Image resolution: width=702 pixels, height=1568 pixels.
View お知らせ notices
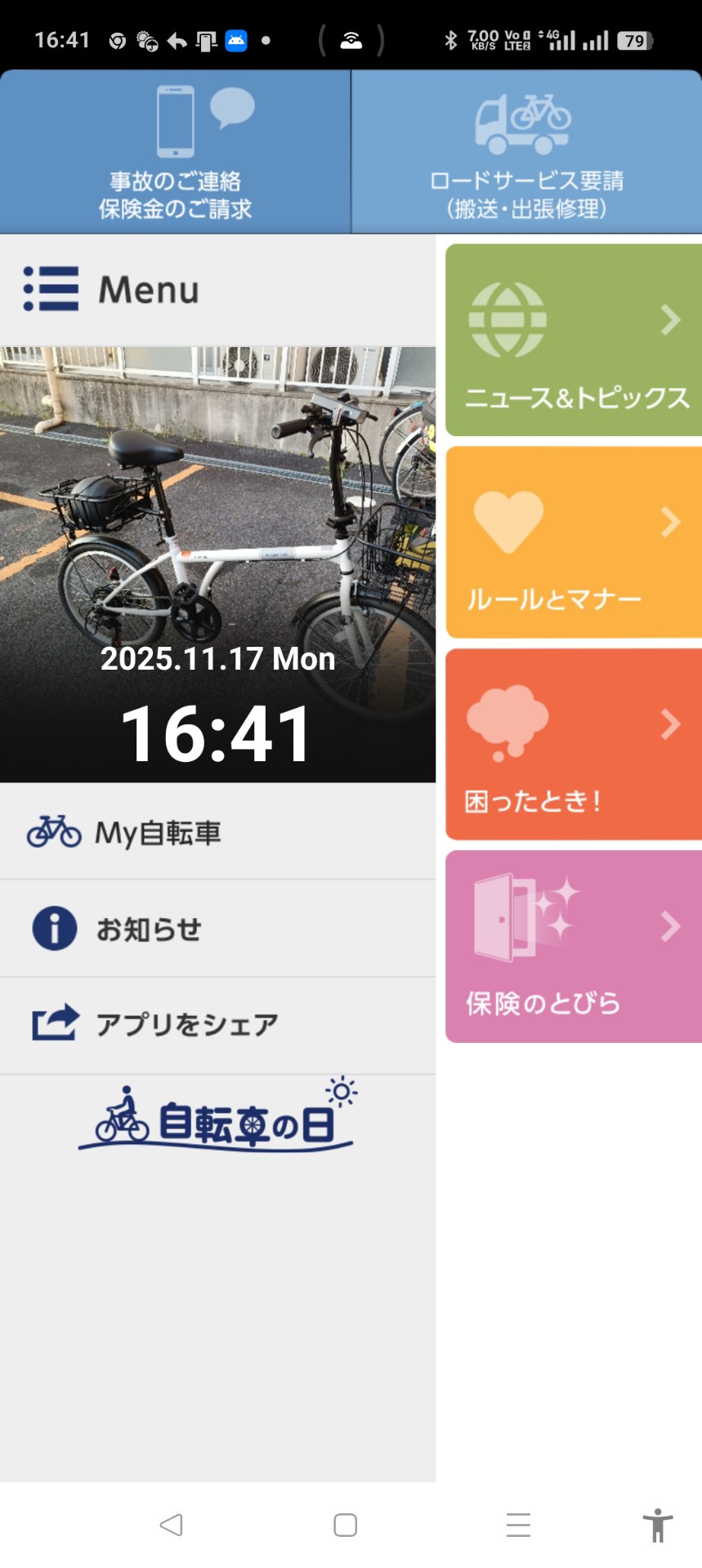pyautogui.click(x=217, y=929)
